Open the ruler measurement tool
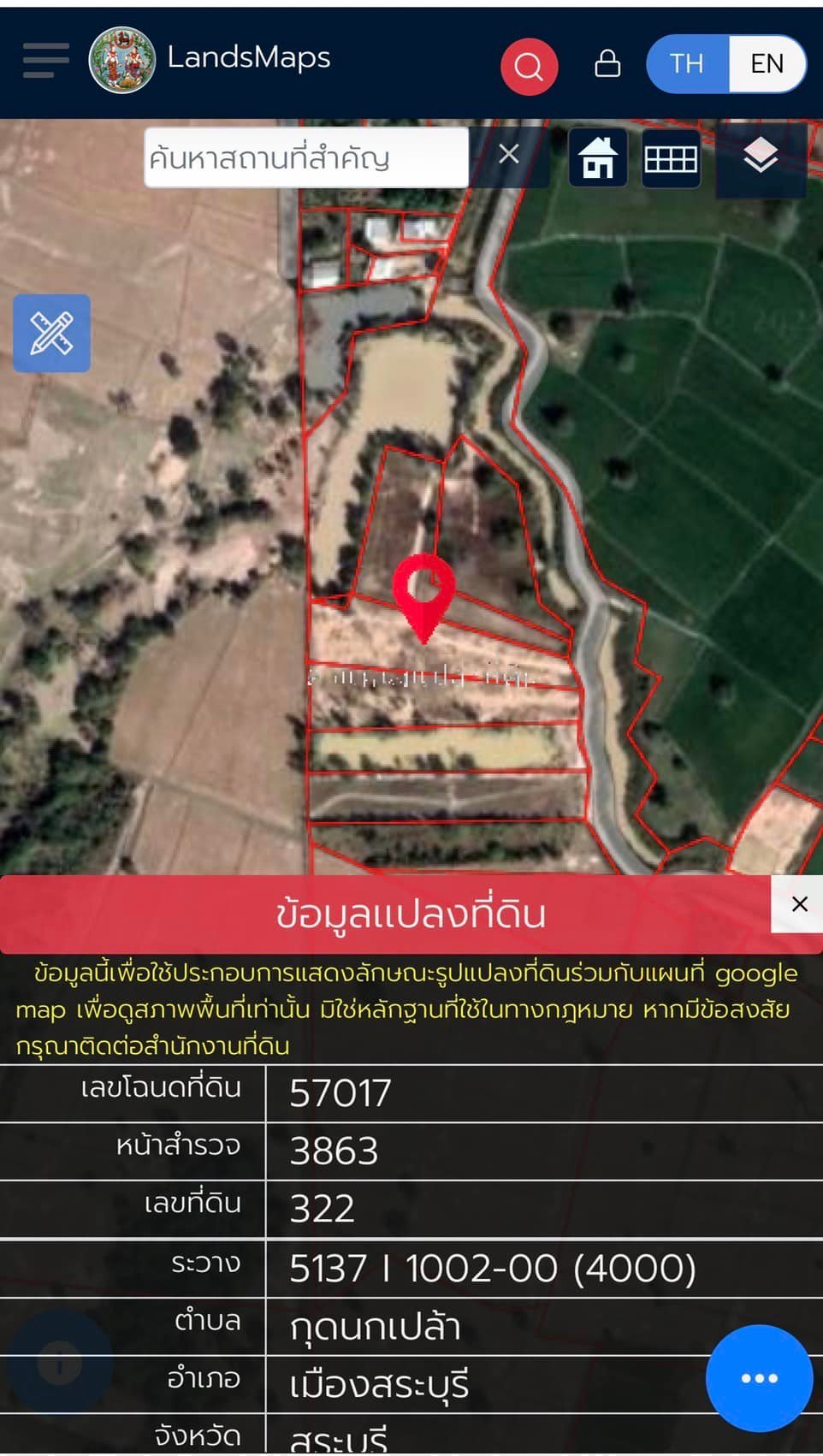823x1456 pixels. point(51,333)
